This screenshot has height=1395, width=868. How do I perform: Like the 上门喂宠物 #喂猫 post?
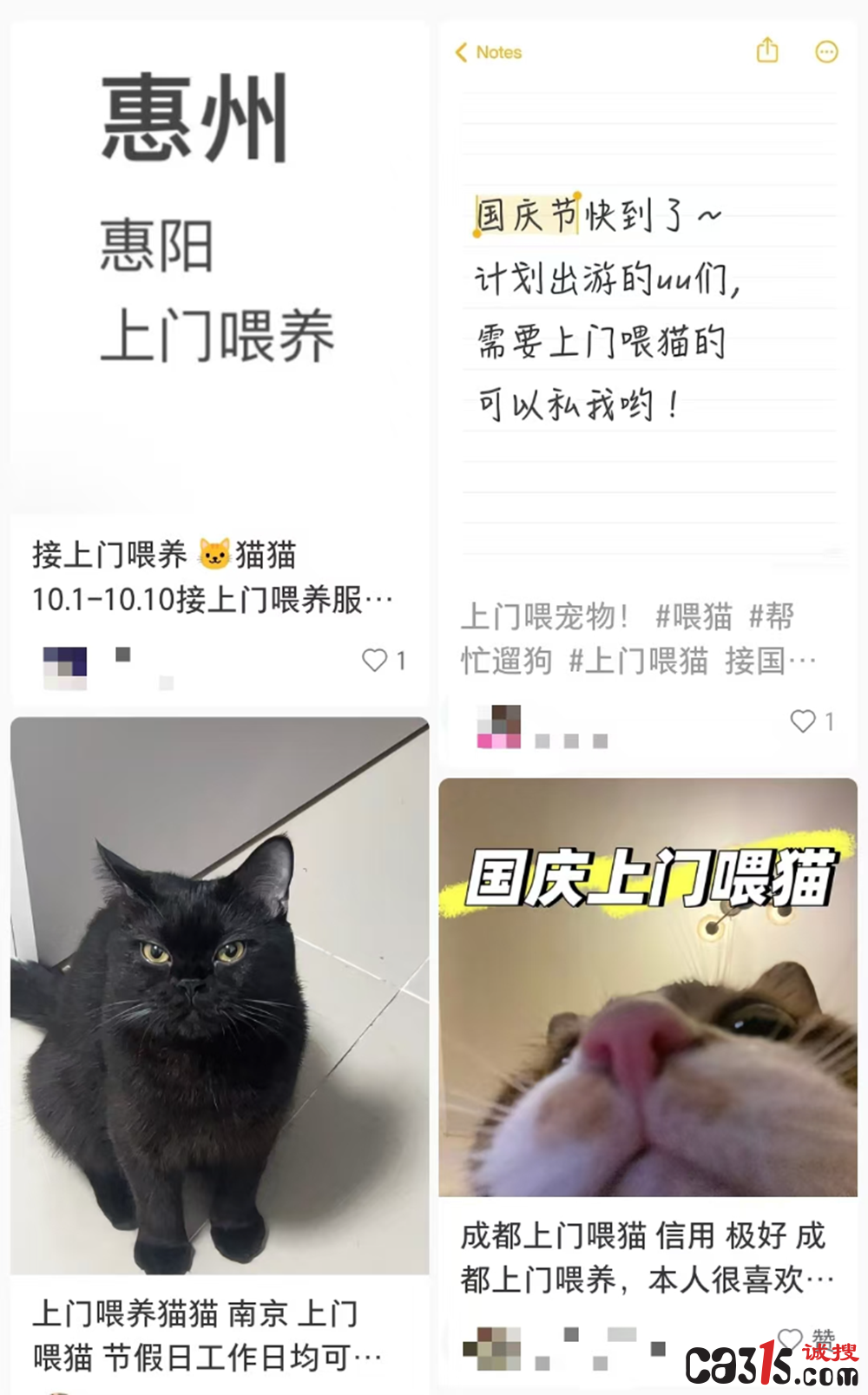point(803,721)
